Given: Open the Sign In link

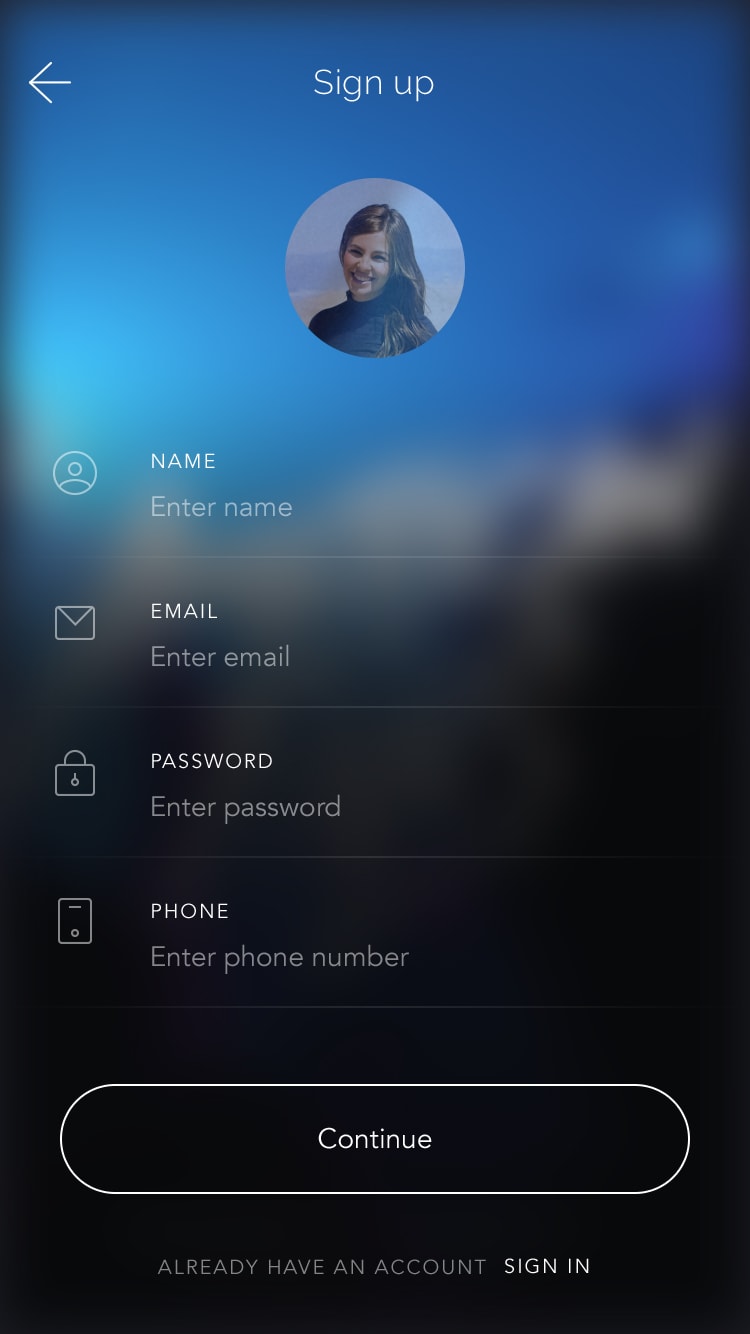Looking at the screenshot, I should pyautogui.click(x=547, y=1266).
